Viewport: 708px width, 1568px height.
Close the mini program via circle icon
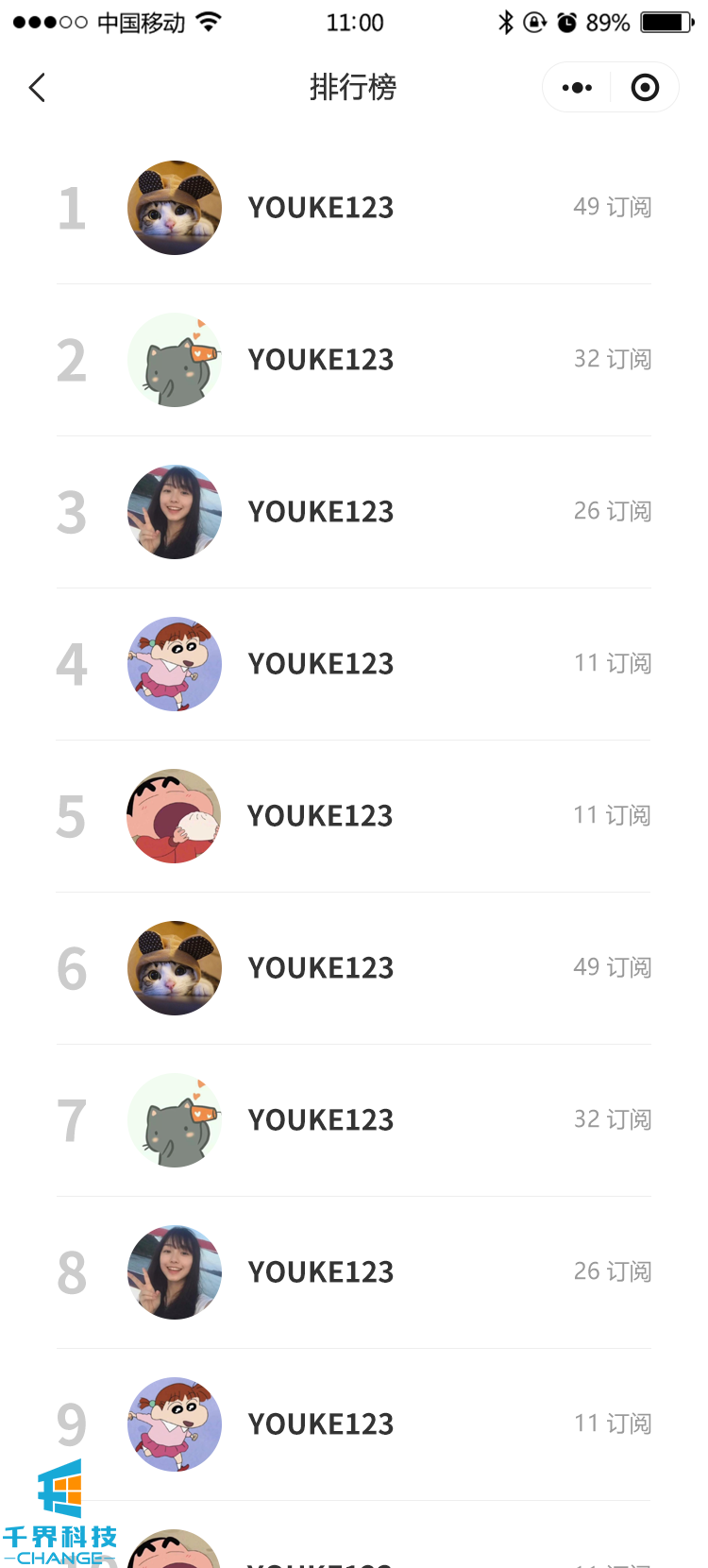click(x=645, y=88)
